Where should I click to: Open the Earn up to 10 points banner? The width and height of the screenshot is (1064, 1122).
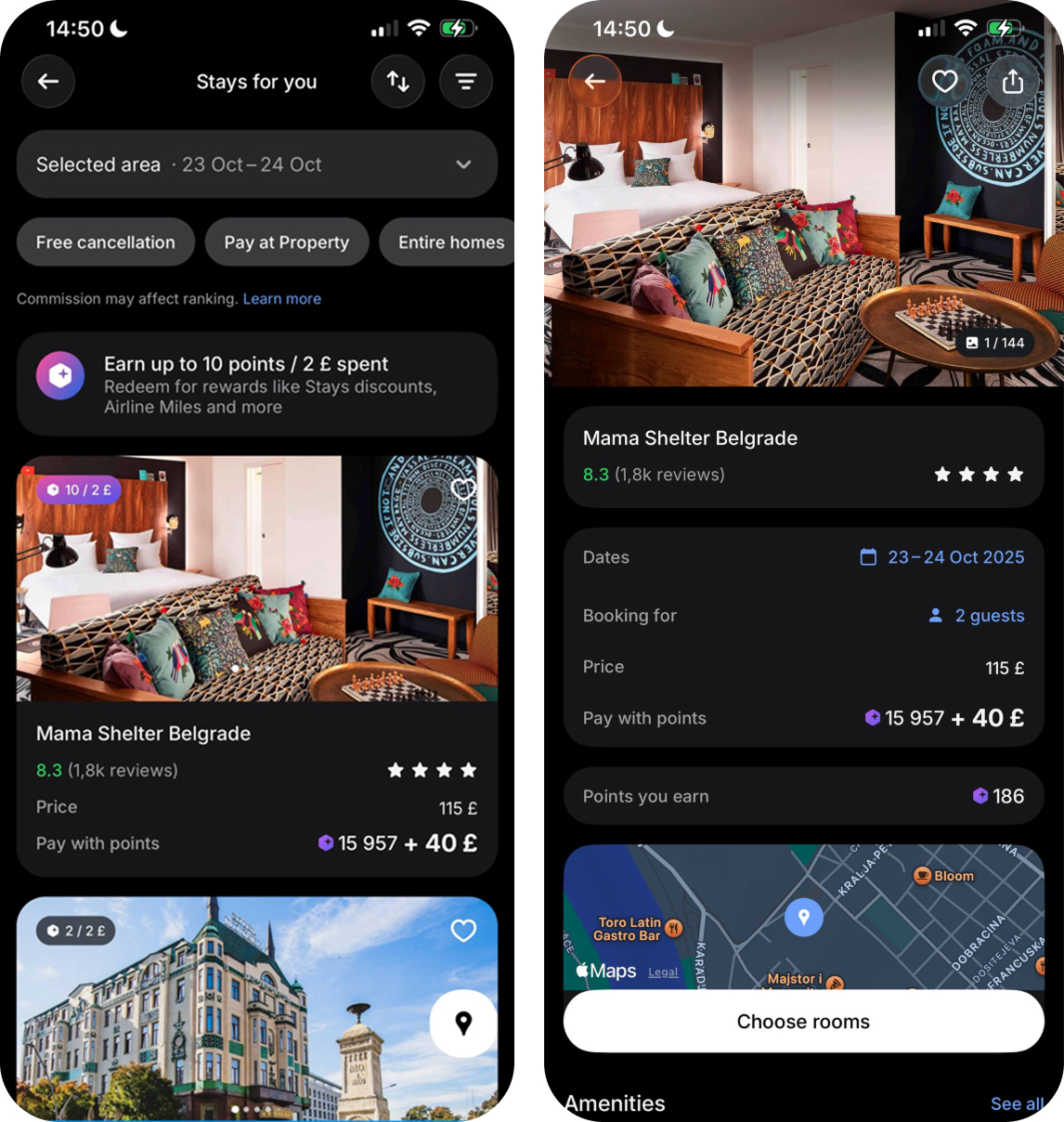(x=257, y=385)
